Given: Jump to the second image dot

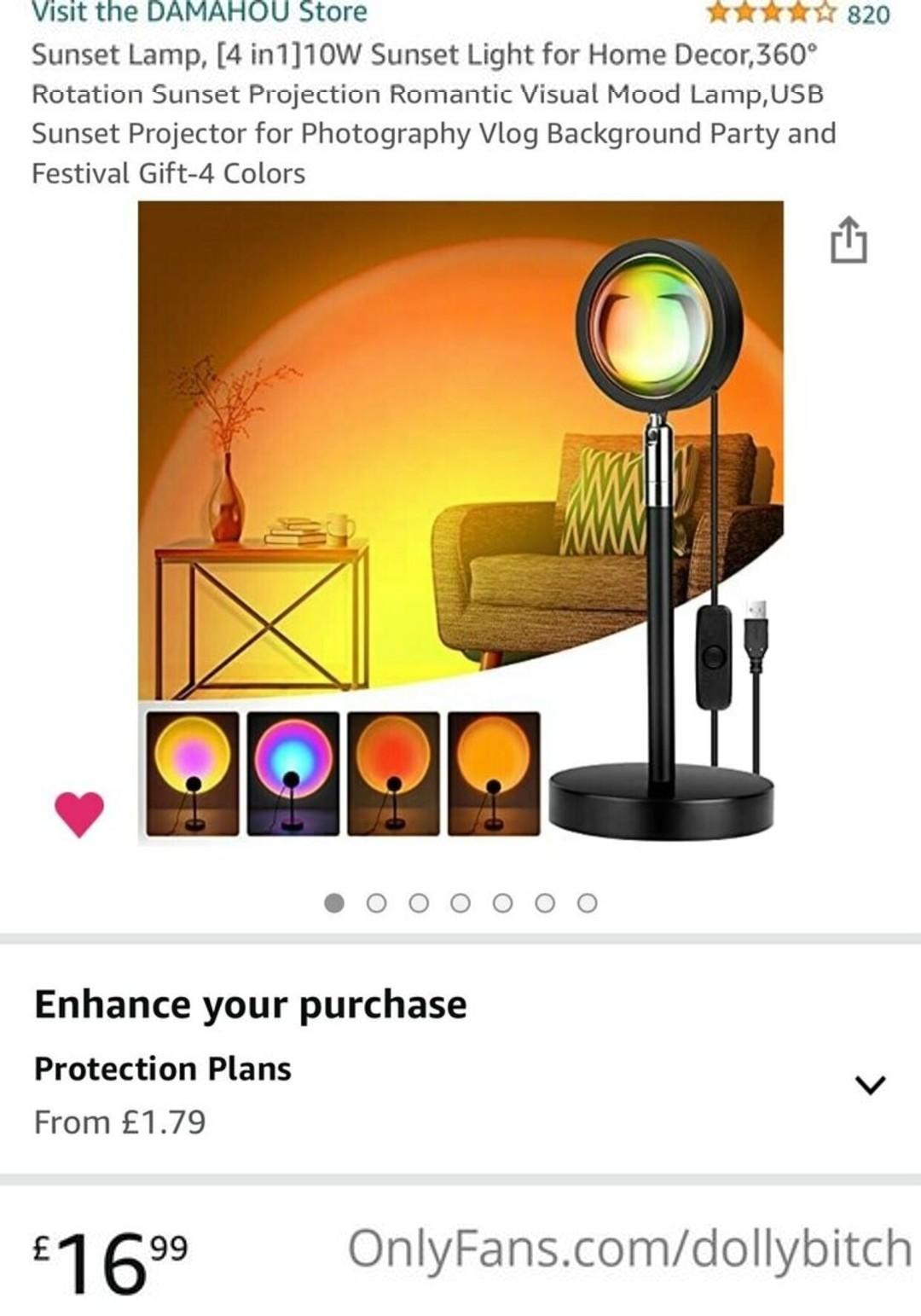Looking at the screenshot, I should pyautogui.click(x=376, y=902).
